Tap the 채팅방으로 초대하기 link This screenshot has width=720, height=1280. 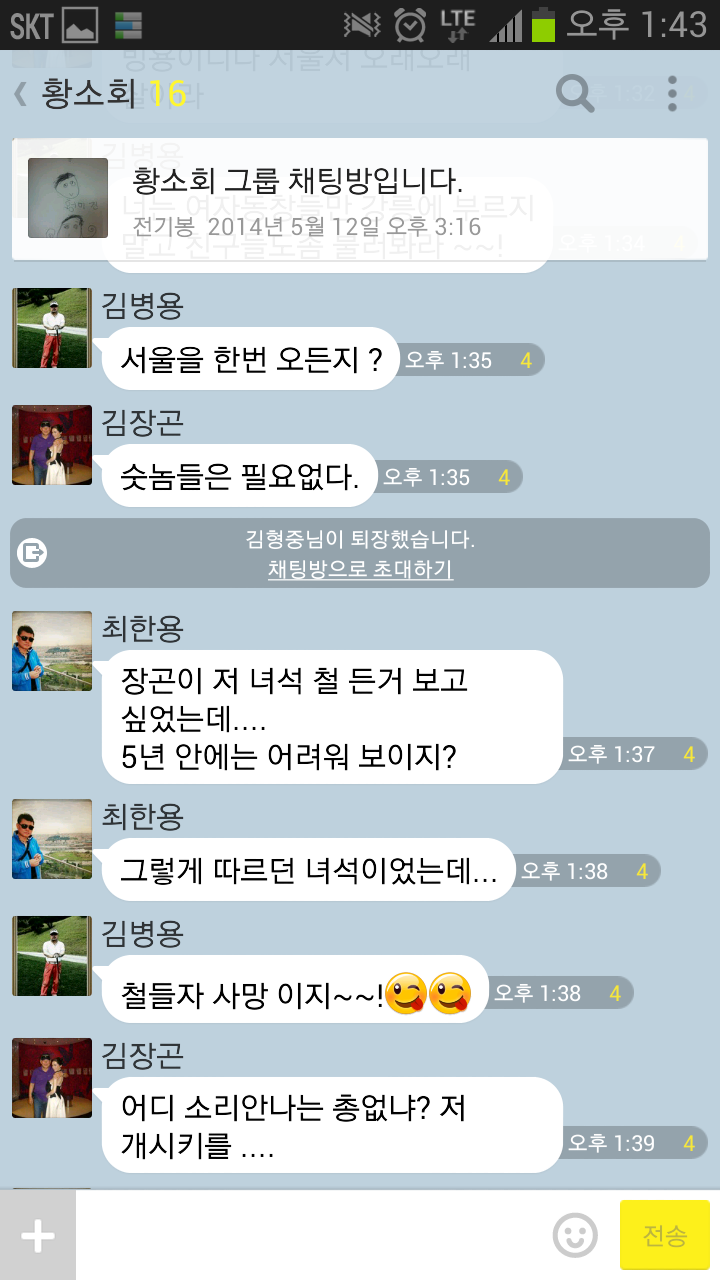tap(360, 570)
